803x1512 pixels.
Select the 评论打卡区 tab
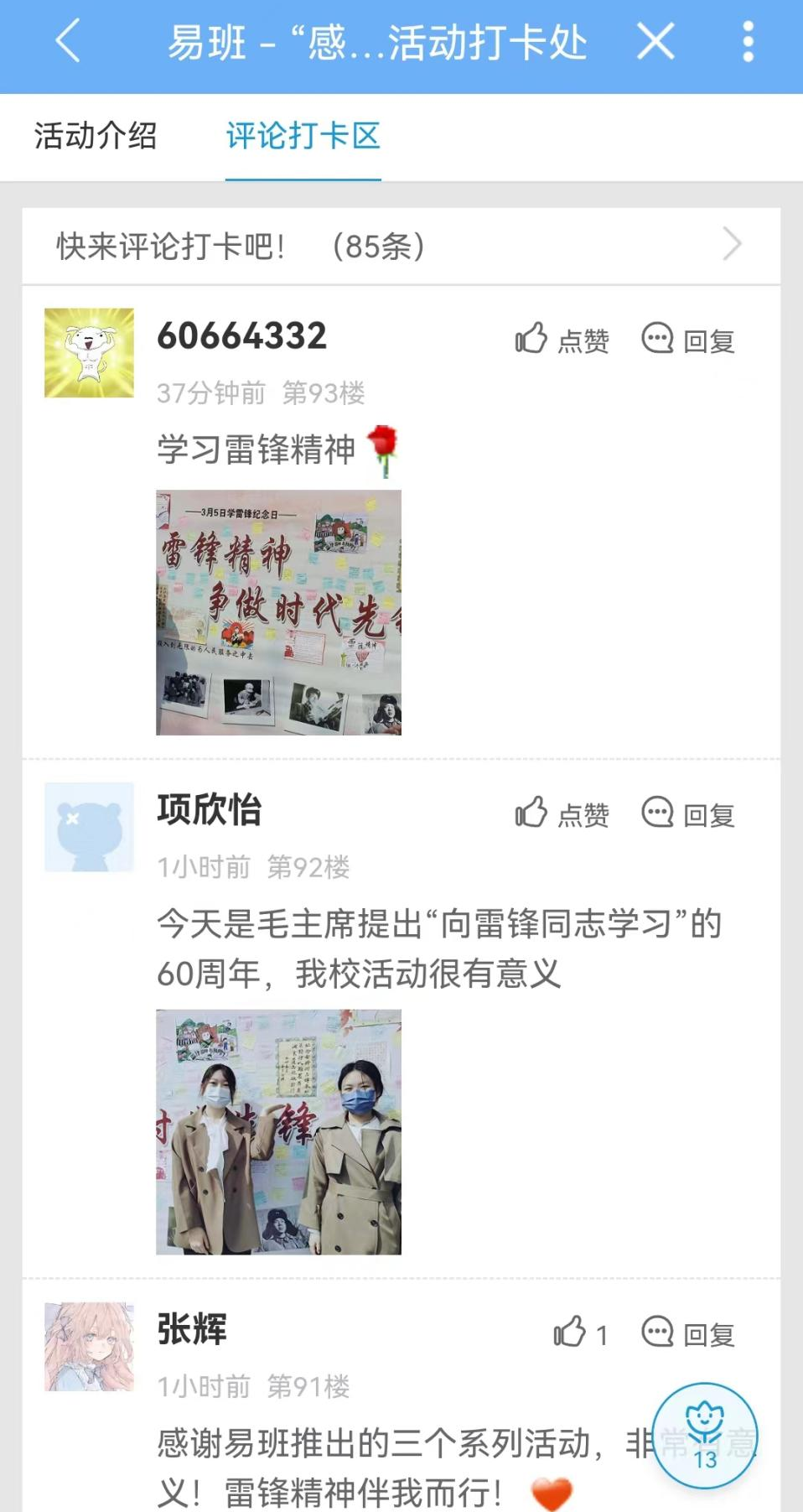pyautogui.click(x=303, y=136)
